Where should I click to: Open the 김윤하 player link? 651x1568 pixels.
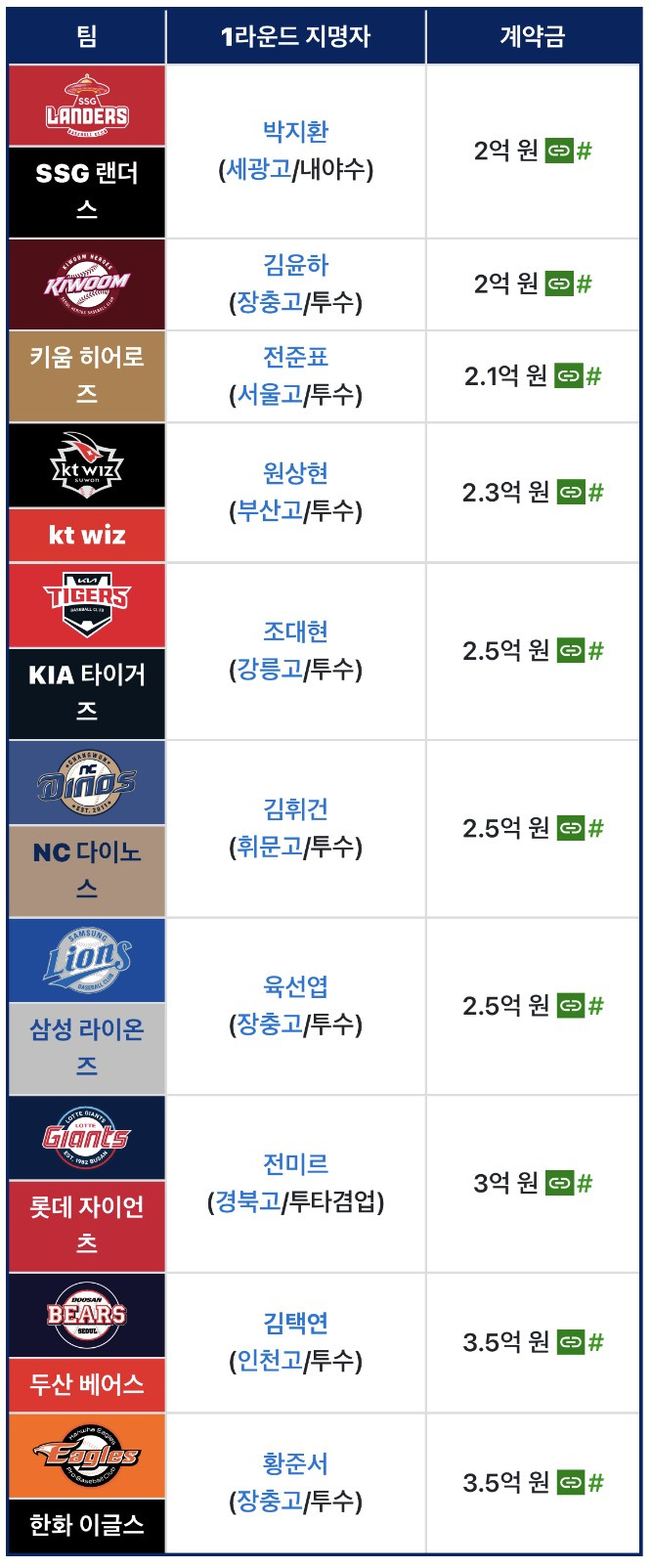(295, 265)
